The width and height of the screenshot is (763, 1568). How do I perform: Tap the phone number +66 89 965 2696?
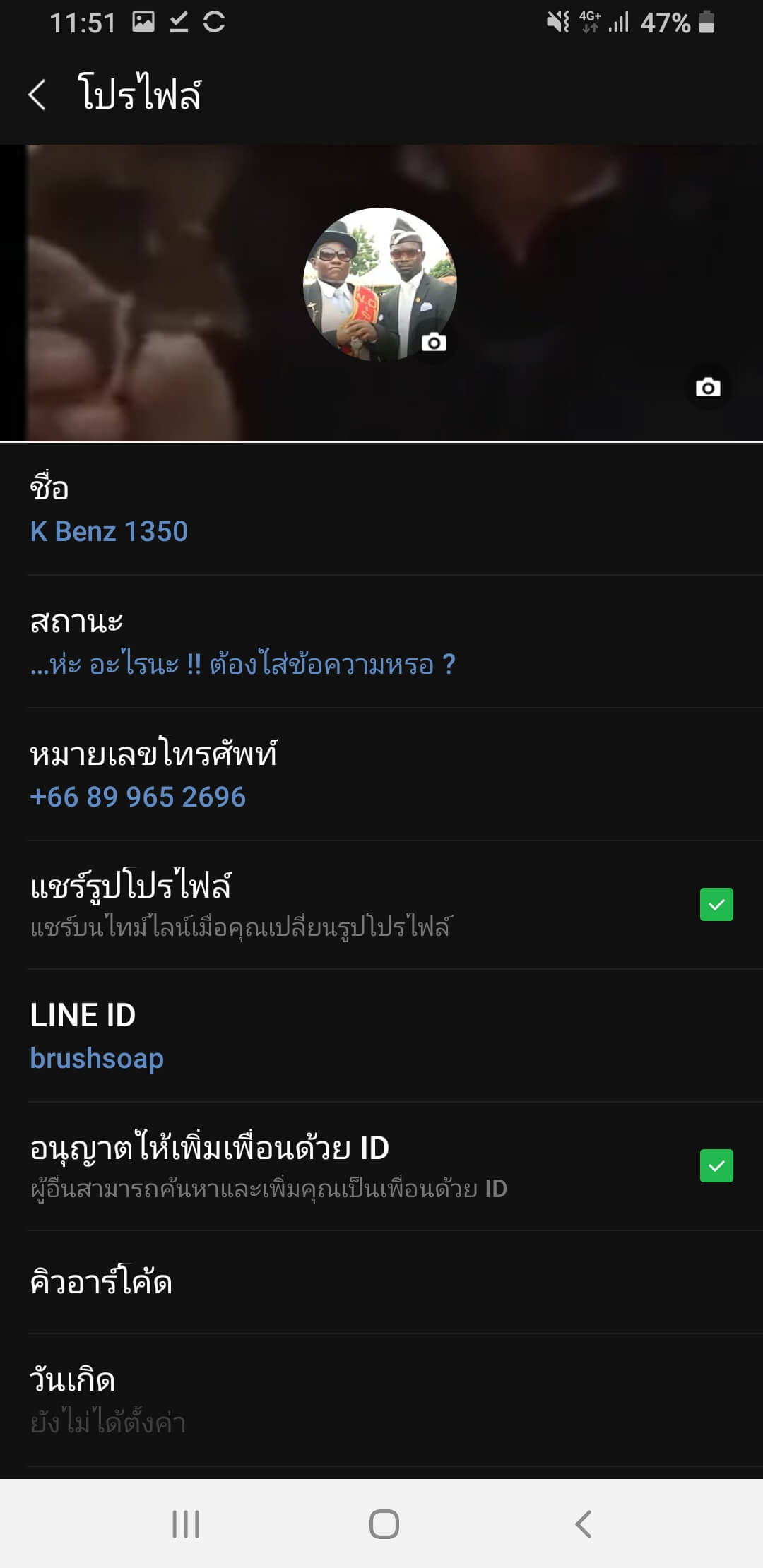pyautogui.click(x=136, y=798)
